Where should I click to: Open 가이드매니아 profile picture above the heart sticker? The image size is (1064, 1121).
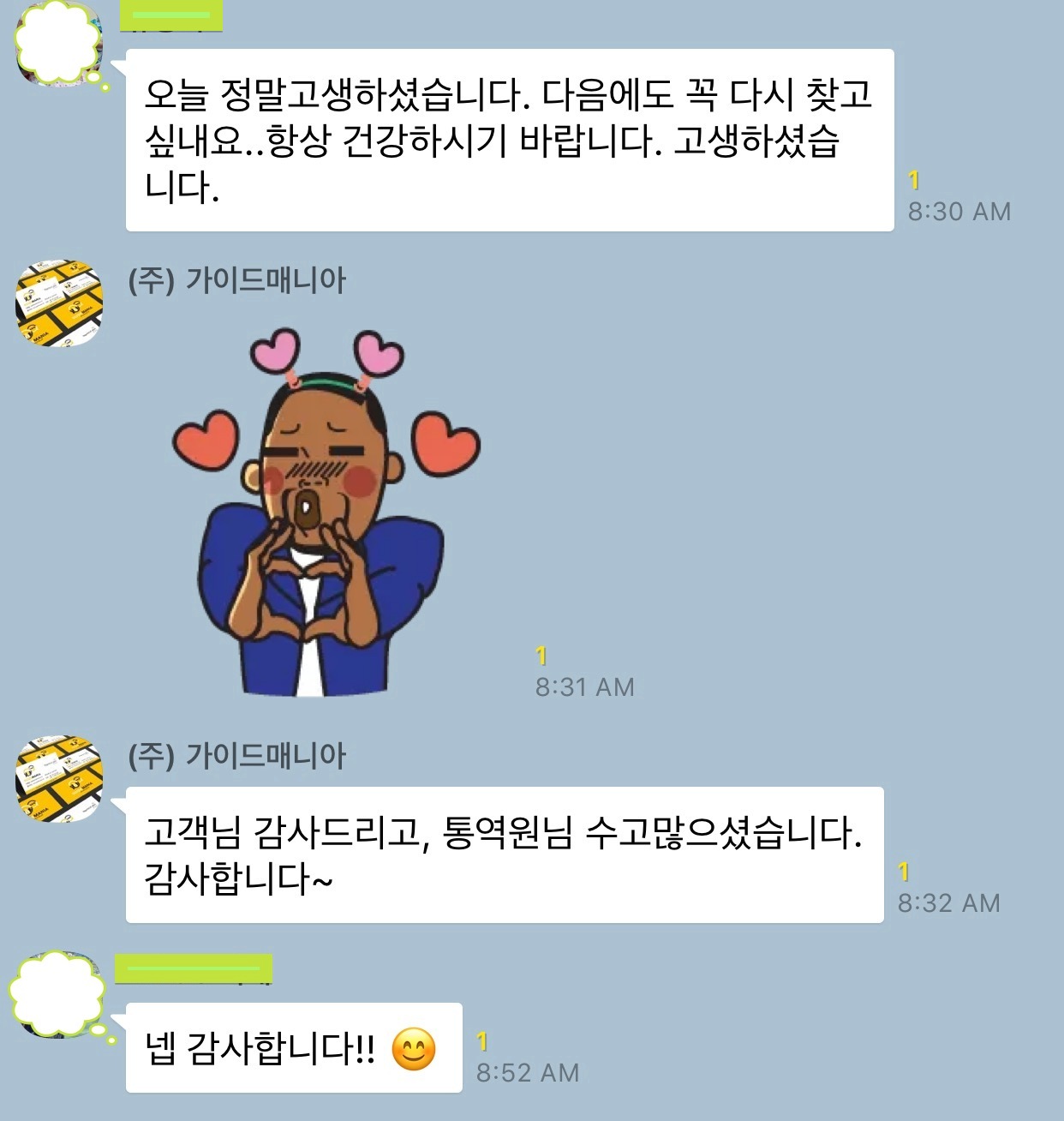coord(59,303)
